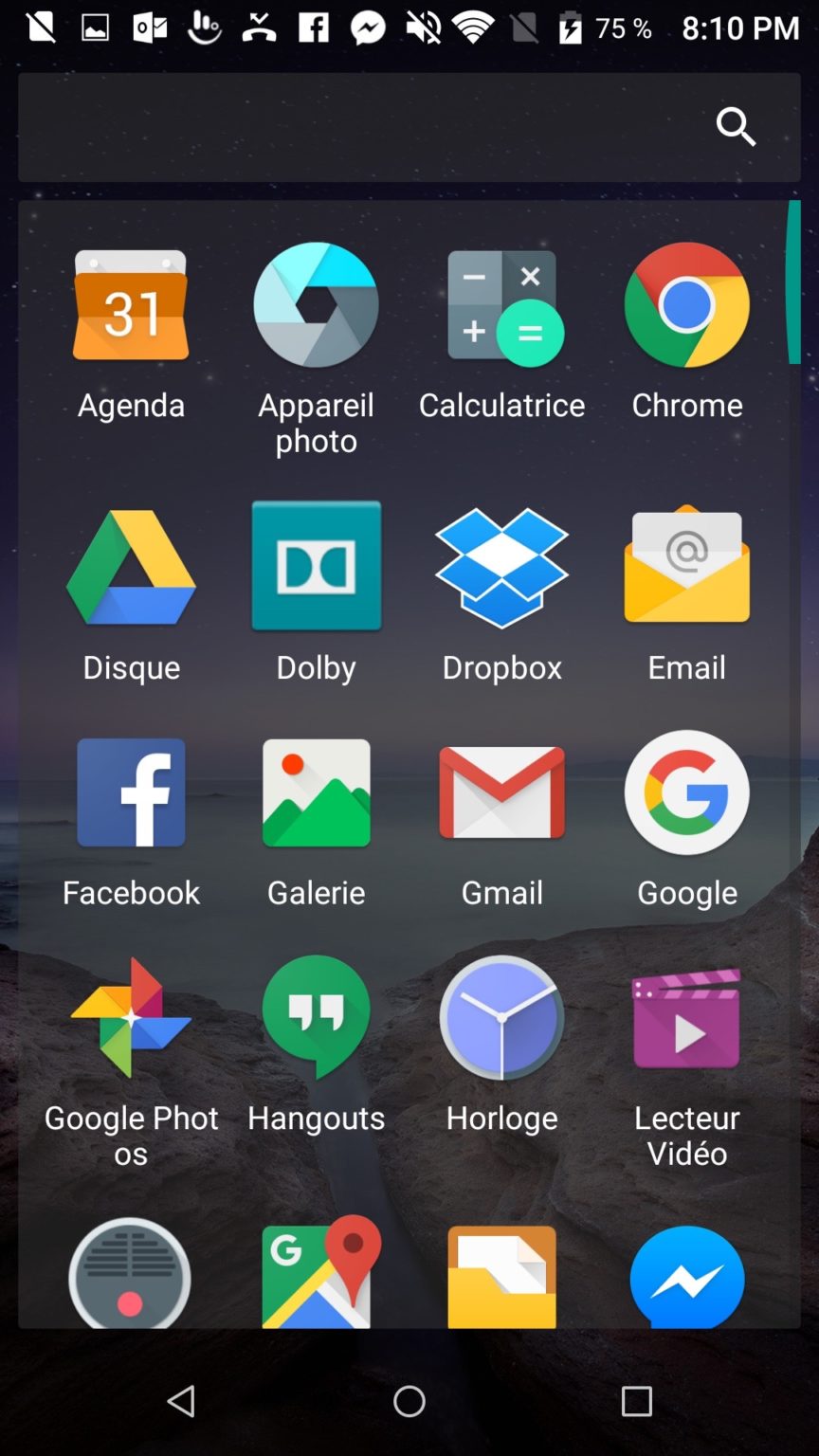Viewport: 819px width, 1456px height.
Task: Open the Galerie app
Action: 316,792
